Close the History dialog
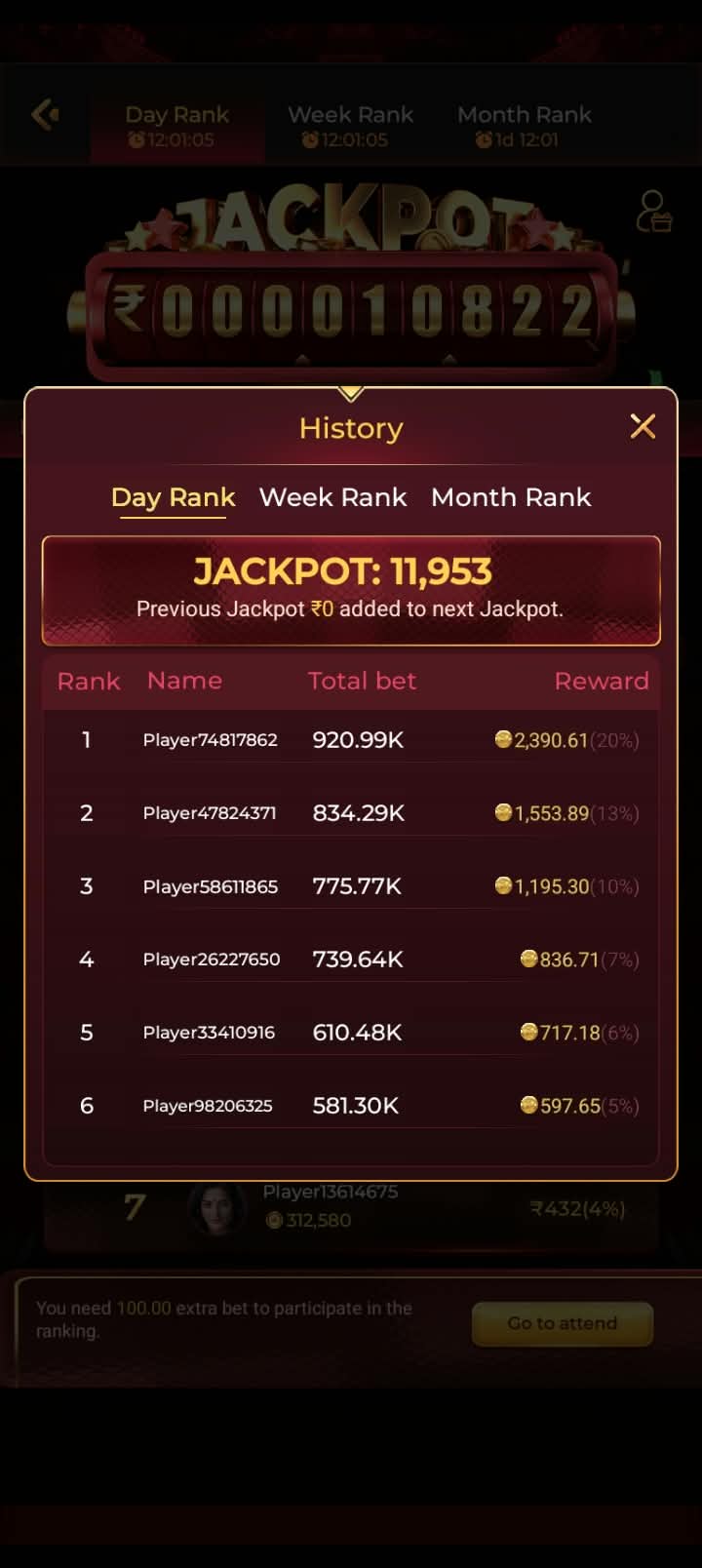Viewport: 702px width, 1568px height. (643, 426)
